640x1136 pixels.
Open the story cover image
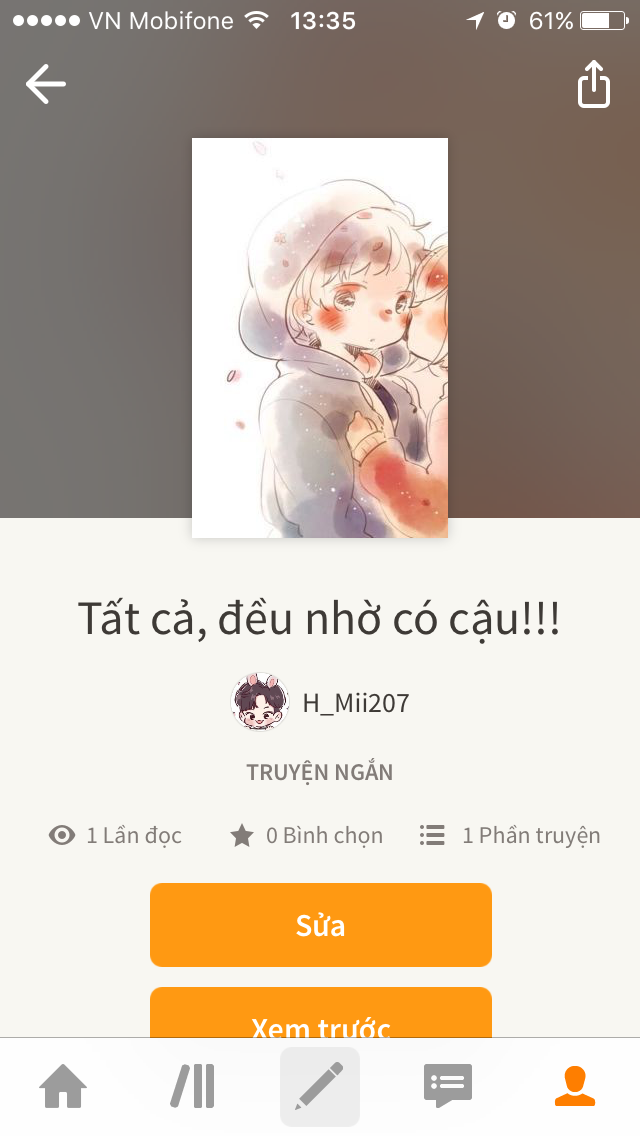(x=320, y=338)
